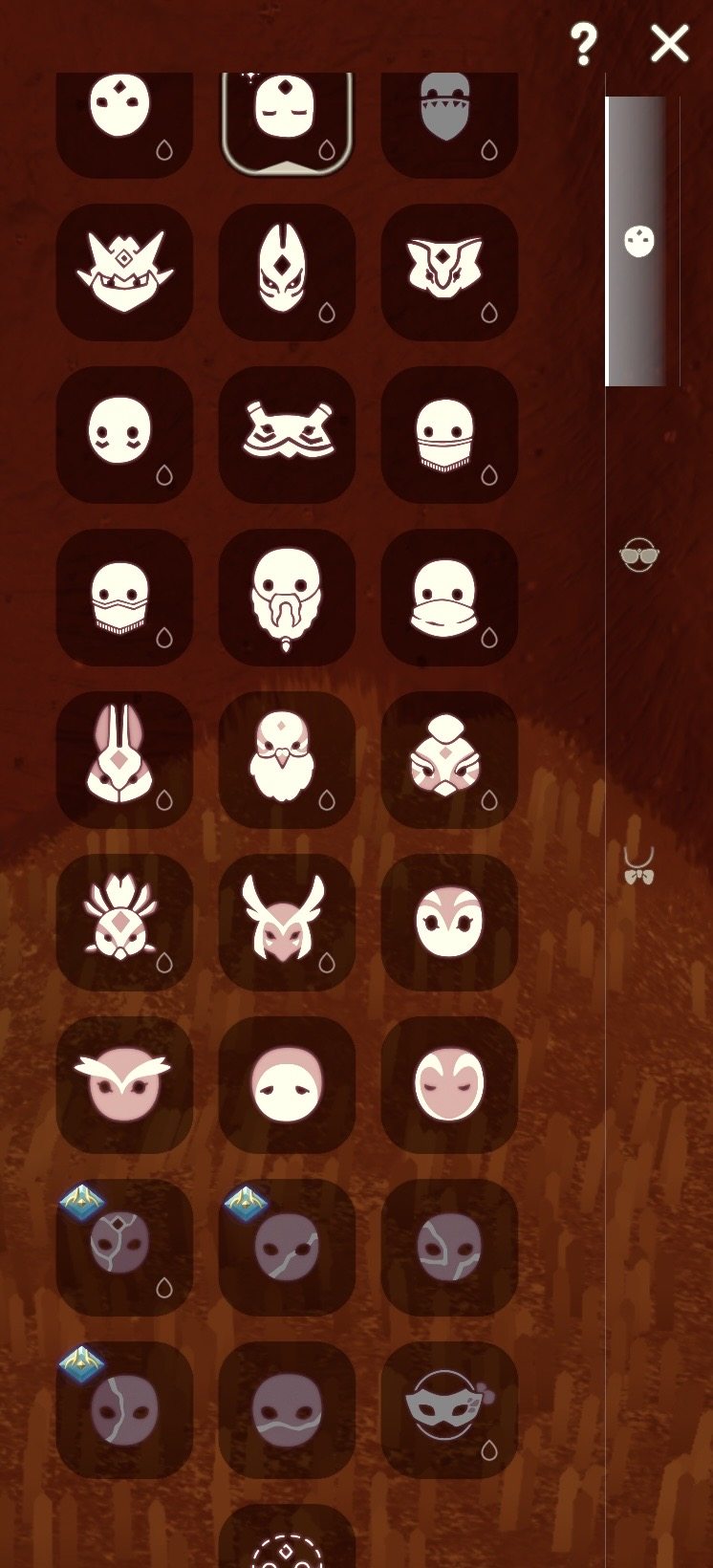Switch to the necklace bow tie tab
The height and width of the screenshot is (1568, 713).
click(x=638, y=866)
